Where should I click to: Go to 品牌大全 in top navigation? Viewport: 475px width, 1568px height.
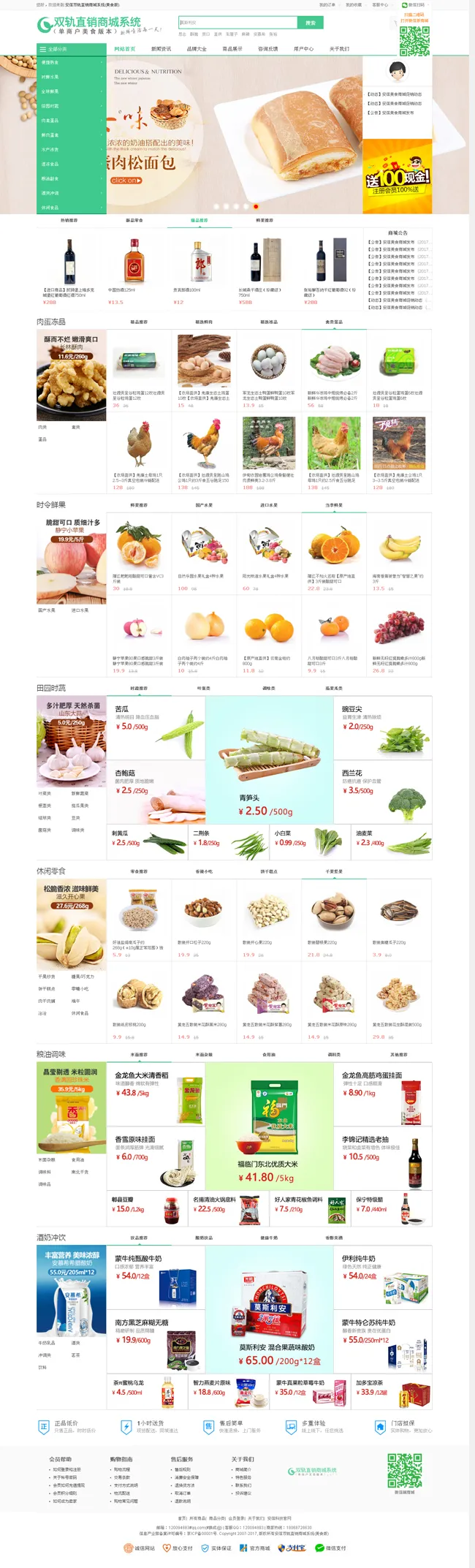(x=197, y=49)
